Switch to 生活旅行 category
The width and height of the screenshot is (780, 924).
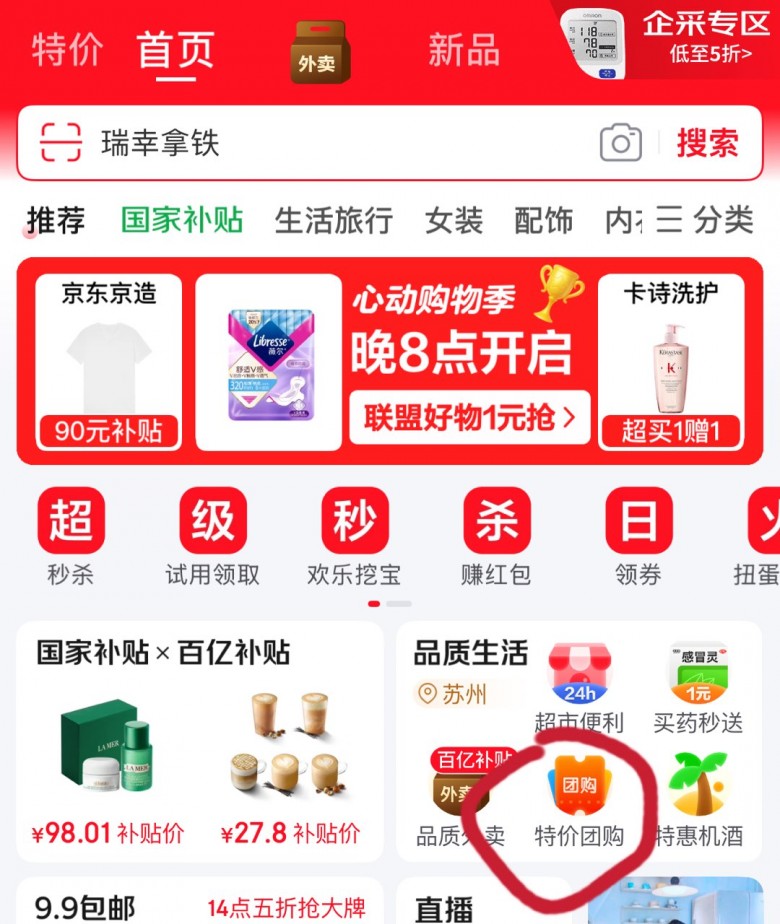pos(333,220)
